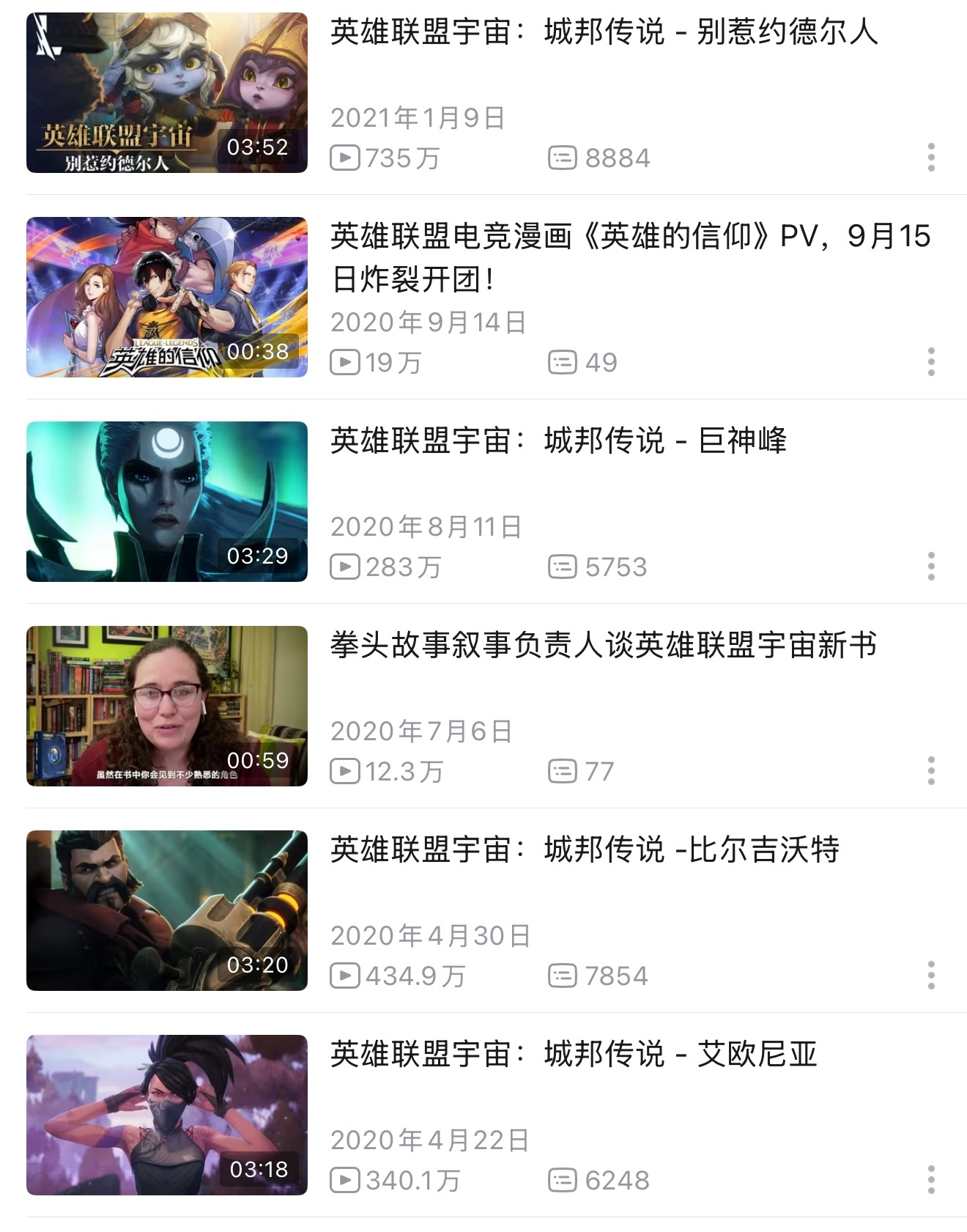
Task: Click the 比尔吉沃特 video thumbnail
Action: point(167,911)
